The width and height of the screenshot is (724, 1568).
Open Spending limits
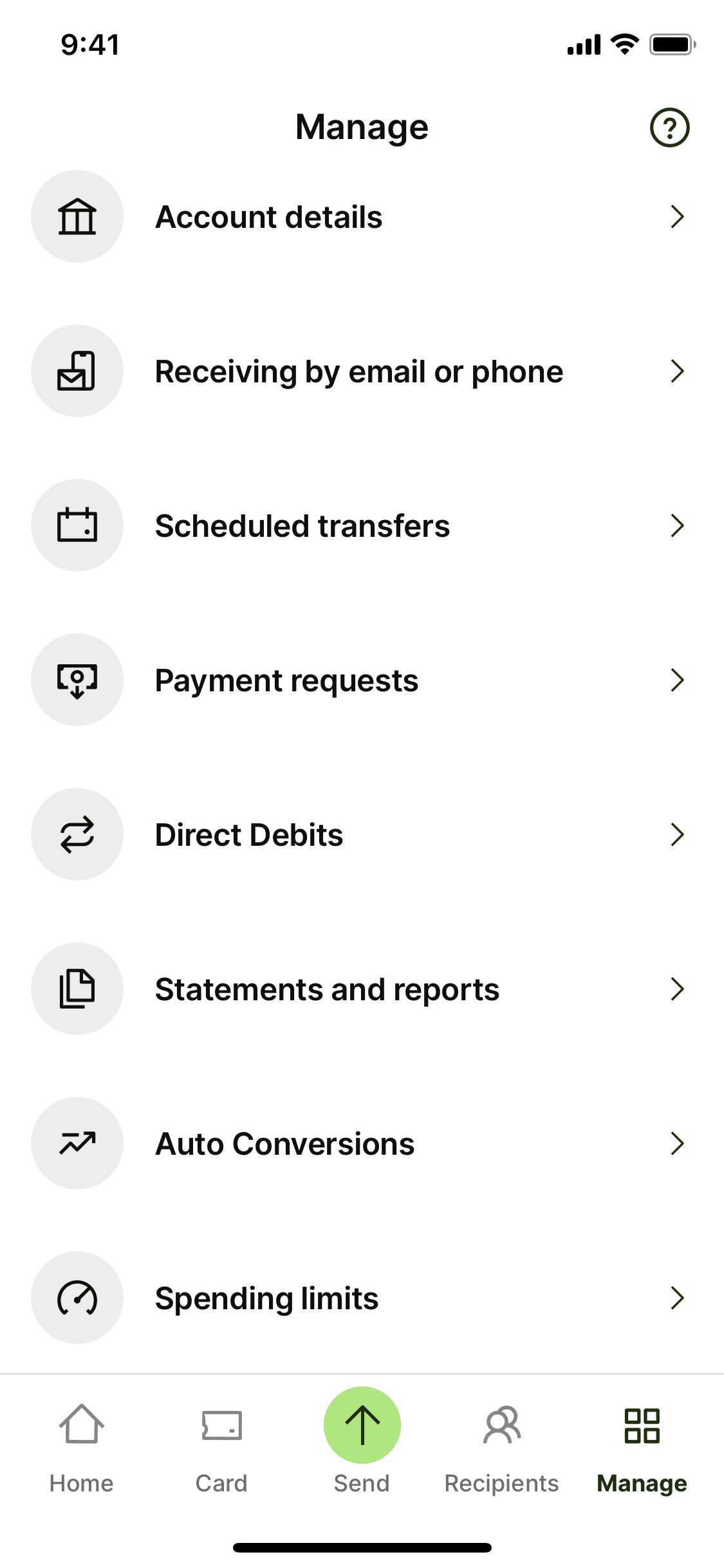click(x=360, y=1298)
